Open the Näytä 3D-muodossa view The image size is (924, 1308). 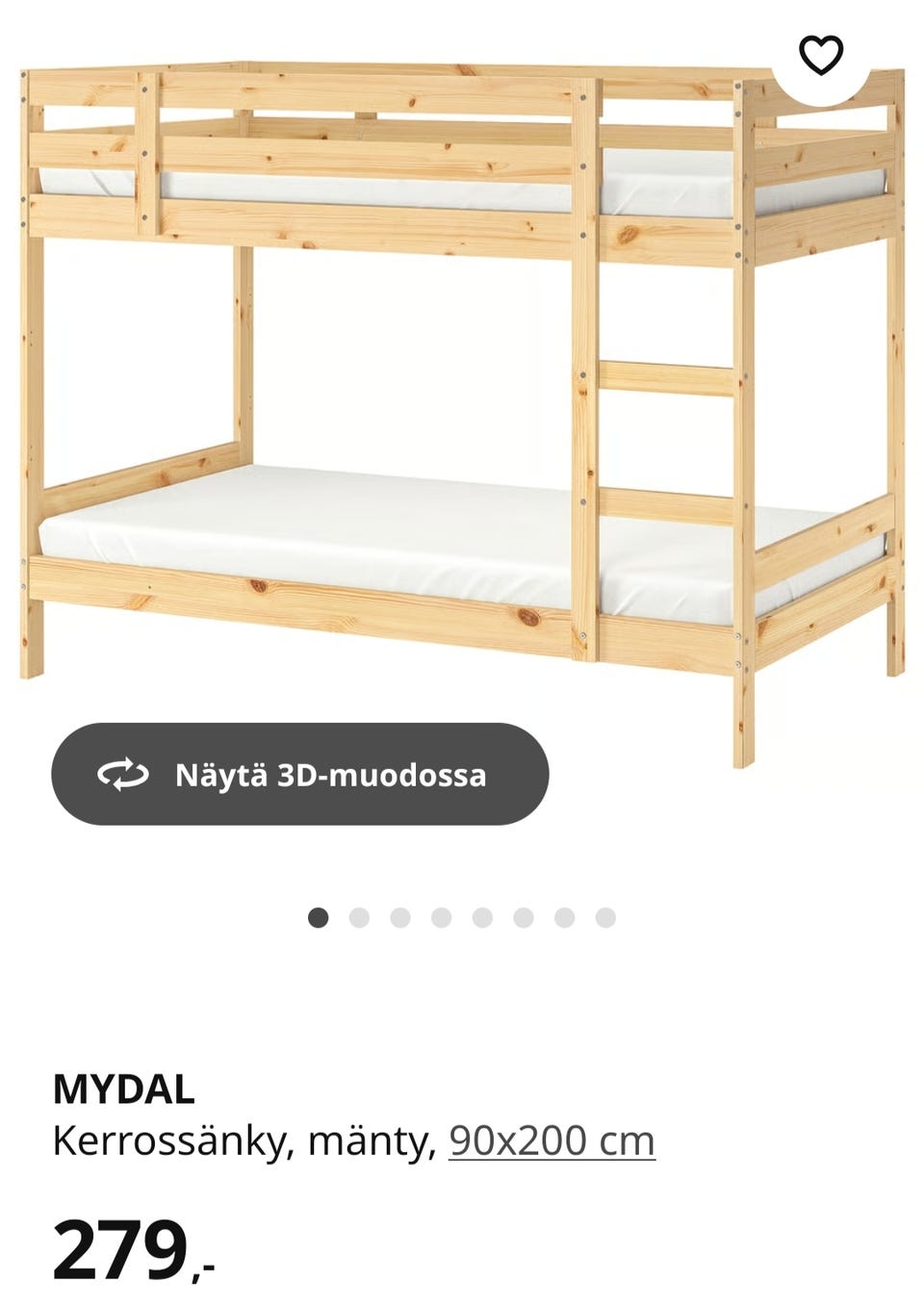click(299, 774)
